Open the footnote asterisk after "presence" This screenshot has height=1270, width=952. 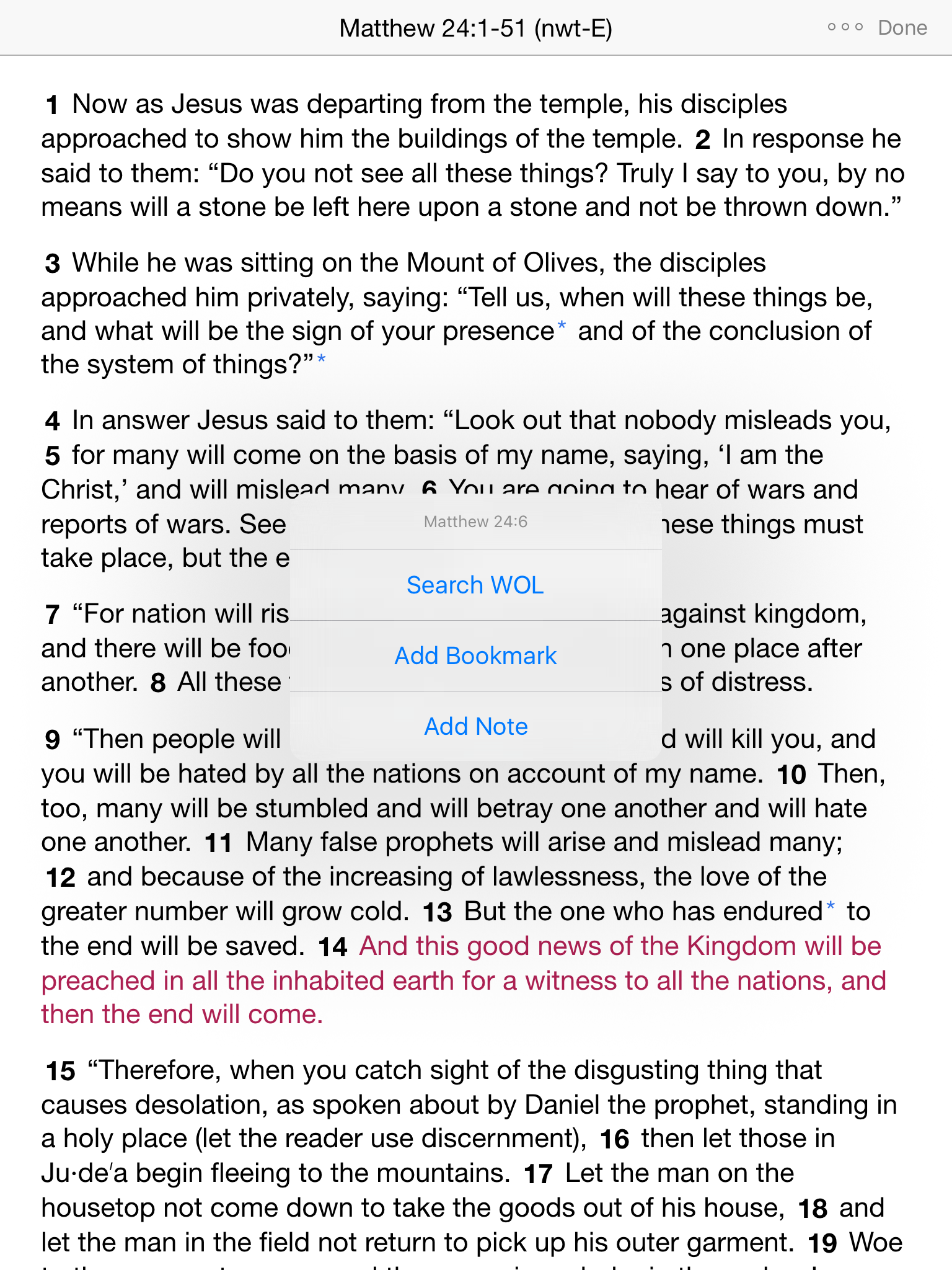(562, 327)
